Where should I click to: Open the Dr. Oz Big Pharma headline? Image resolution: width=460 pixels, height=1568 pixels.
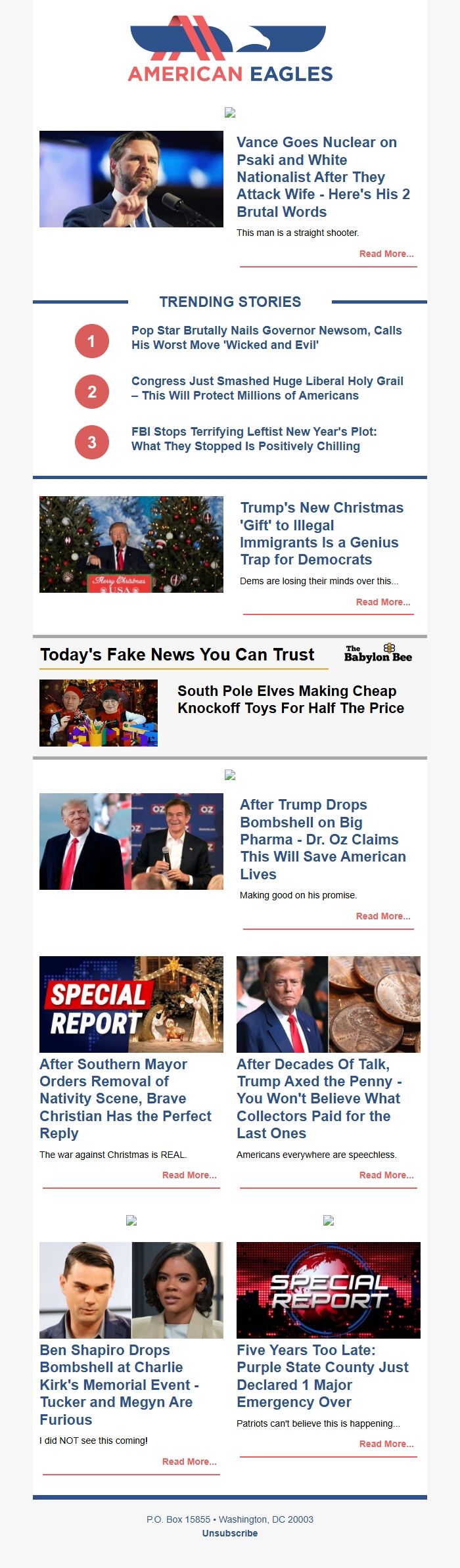(323, 839)
